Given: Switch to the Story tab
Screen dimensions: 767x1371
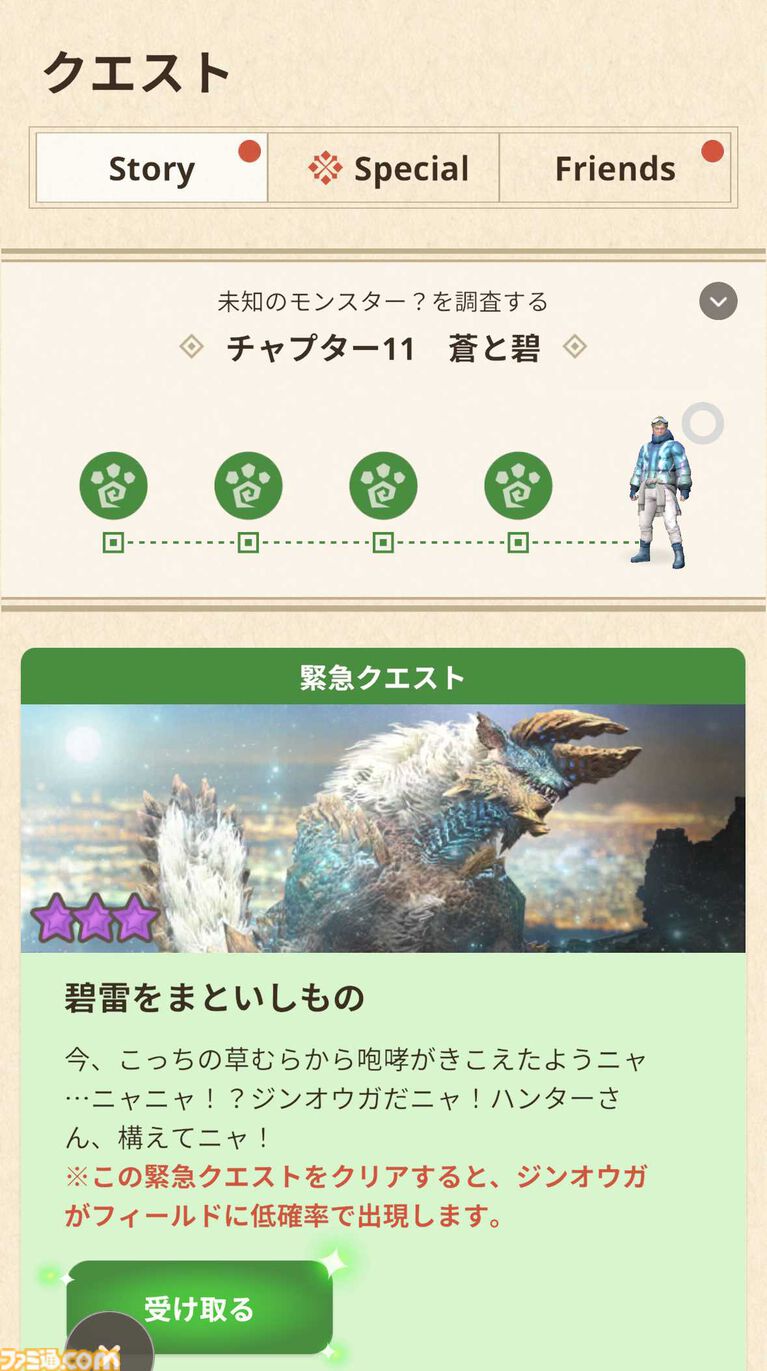Looking at the screenshot, I should click(x=151, y=168).
